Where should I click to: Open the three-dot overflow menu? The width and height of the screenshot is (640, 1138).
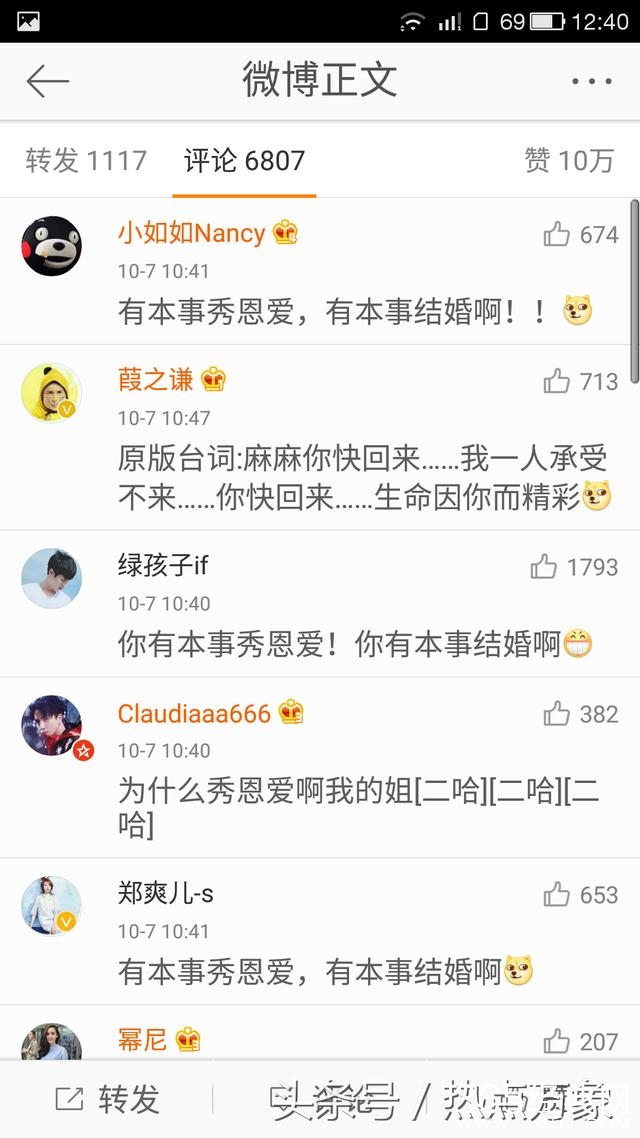[591, 82]
